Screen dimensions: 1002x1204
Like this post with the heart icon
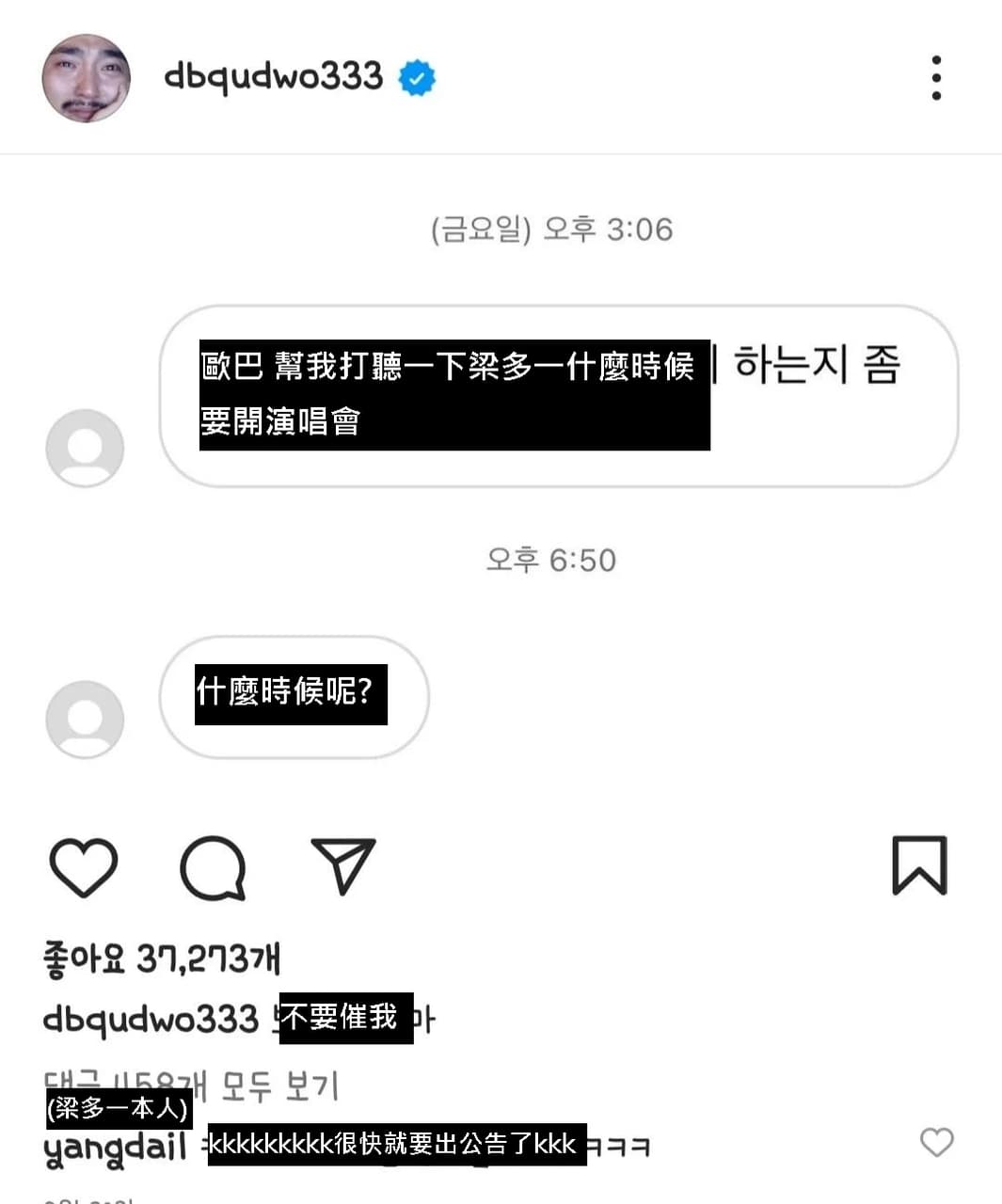(x=83, y=866)
